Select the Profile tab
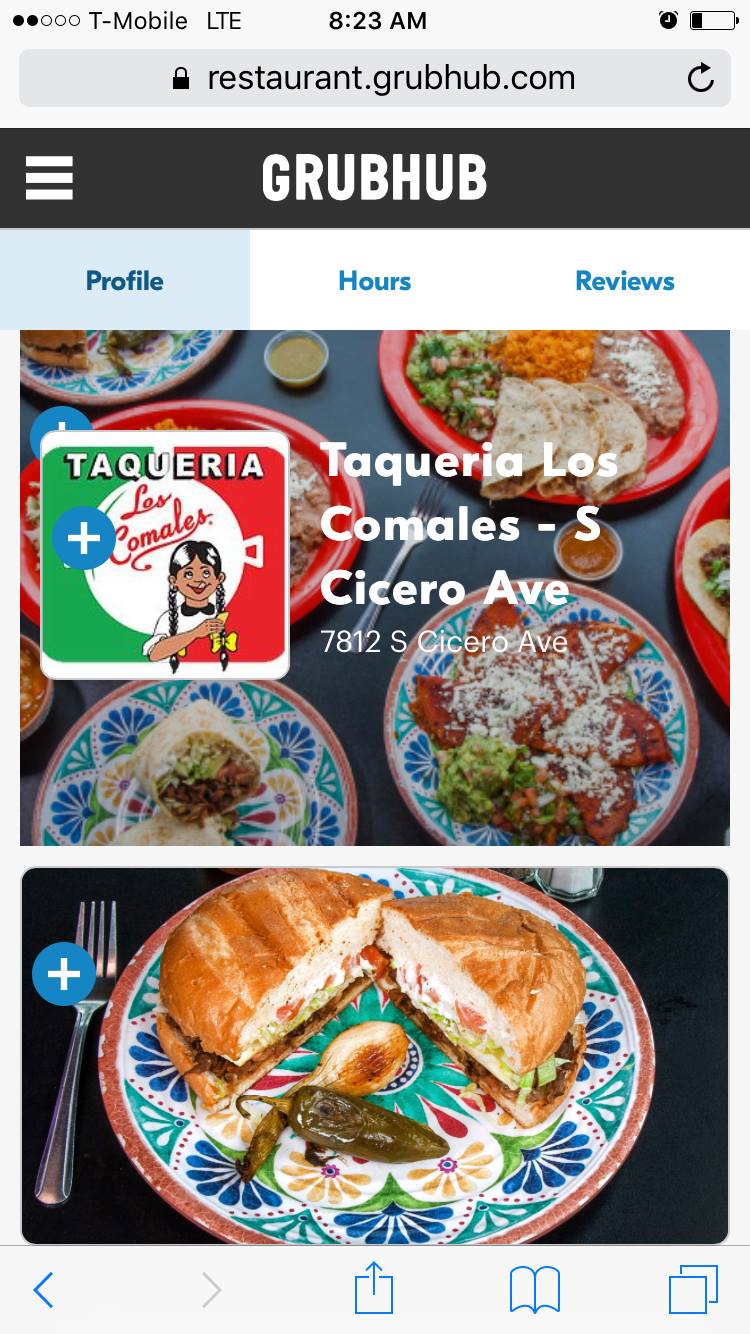Screen dimensions: 750x1334 pos(124,281)
